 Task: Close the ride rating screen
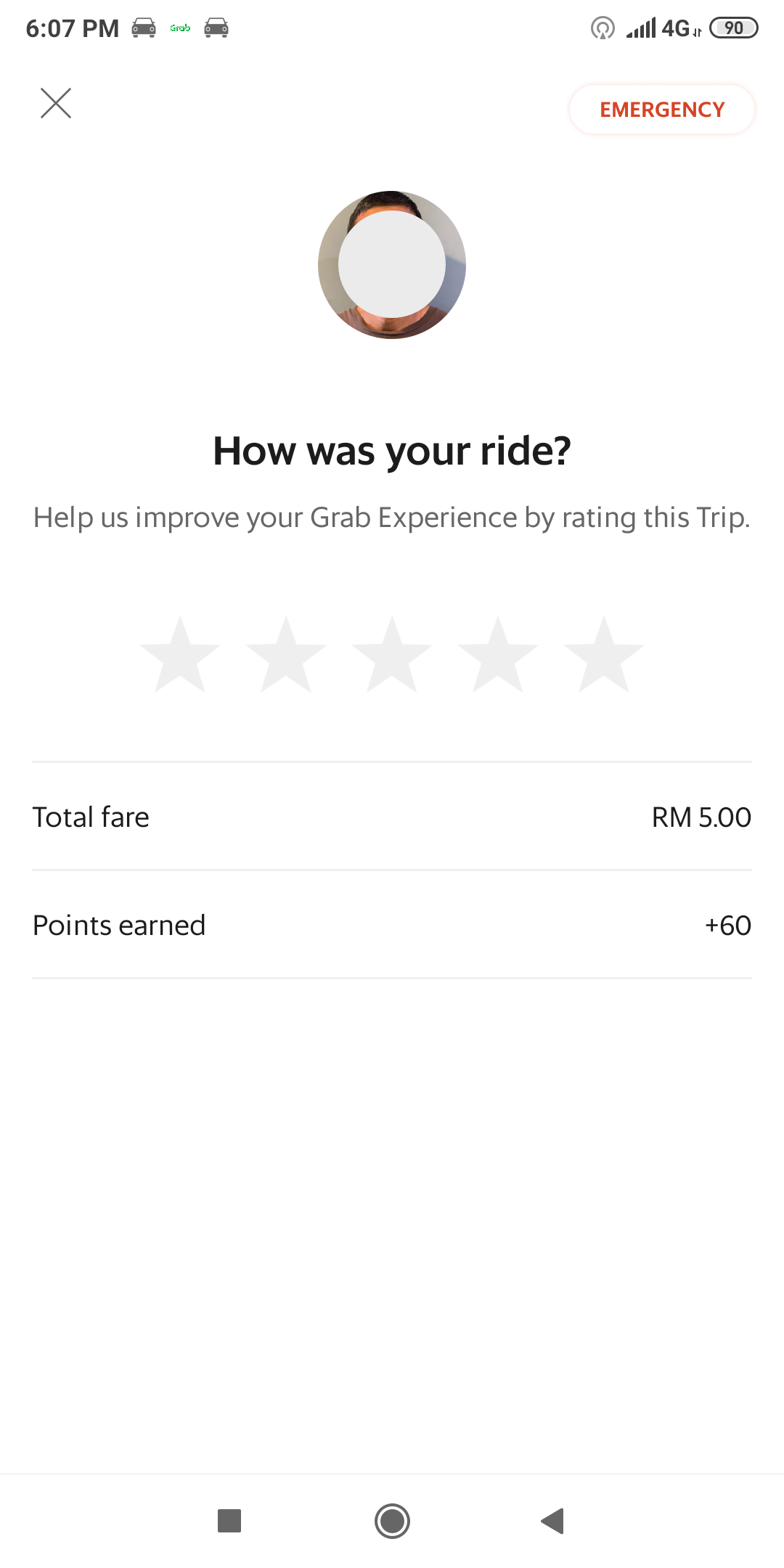(56, 103)
